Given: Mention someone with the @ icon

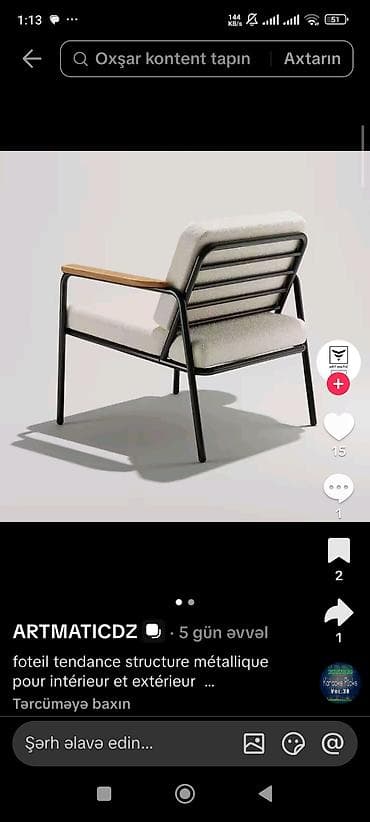Looking at the screenshot, I should click(333, 743).
